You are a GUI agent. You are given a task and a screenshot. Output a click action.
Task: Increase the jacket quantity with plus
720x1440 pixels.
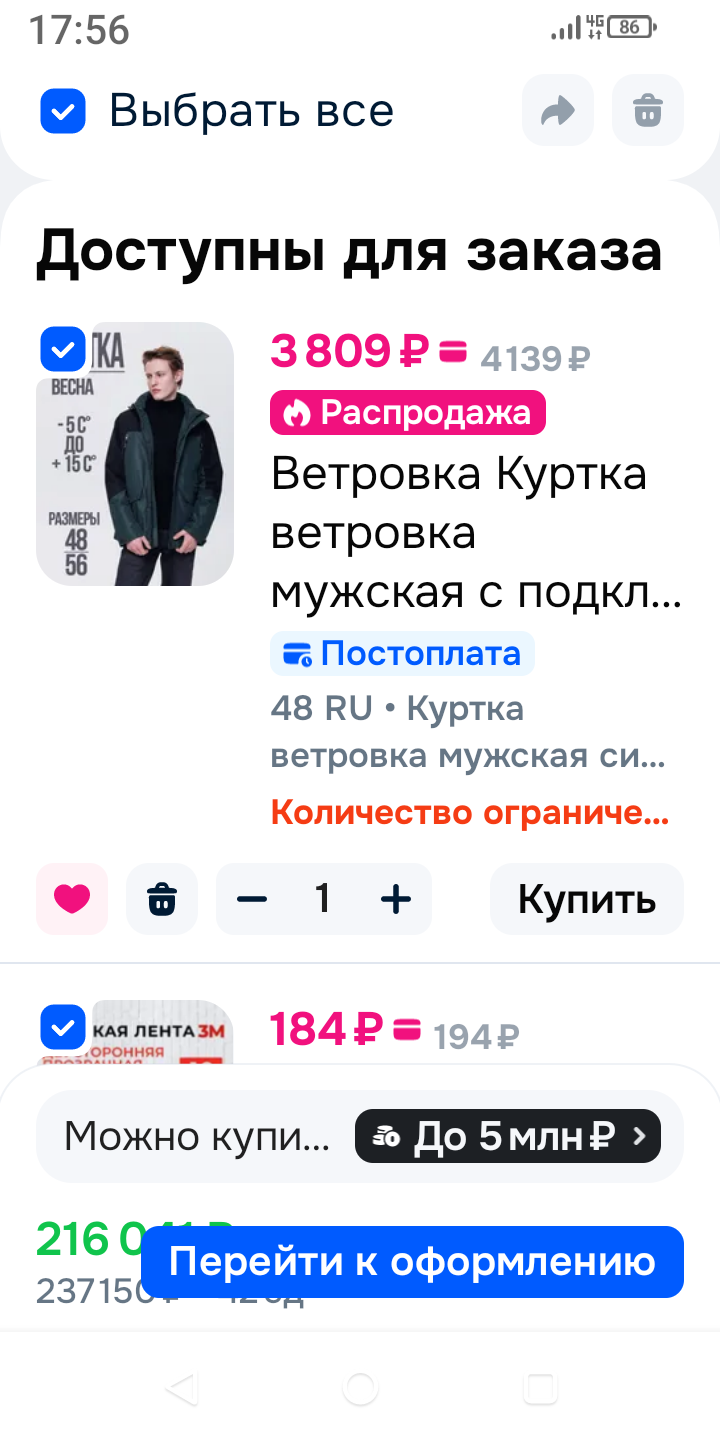[396, 899]
